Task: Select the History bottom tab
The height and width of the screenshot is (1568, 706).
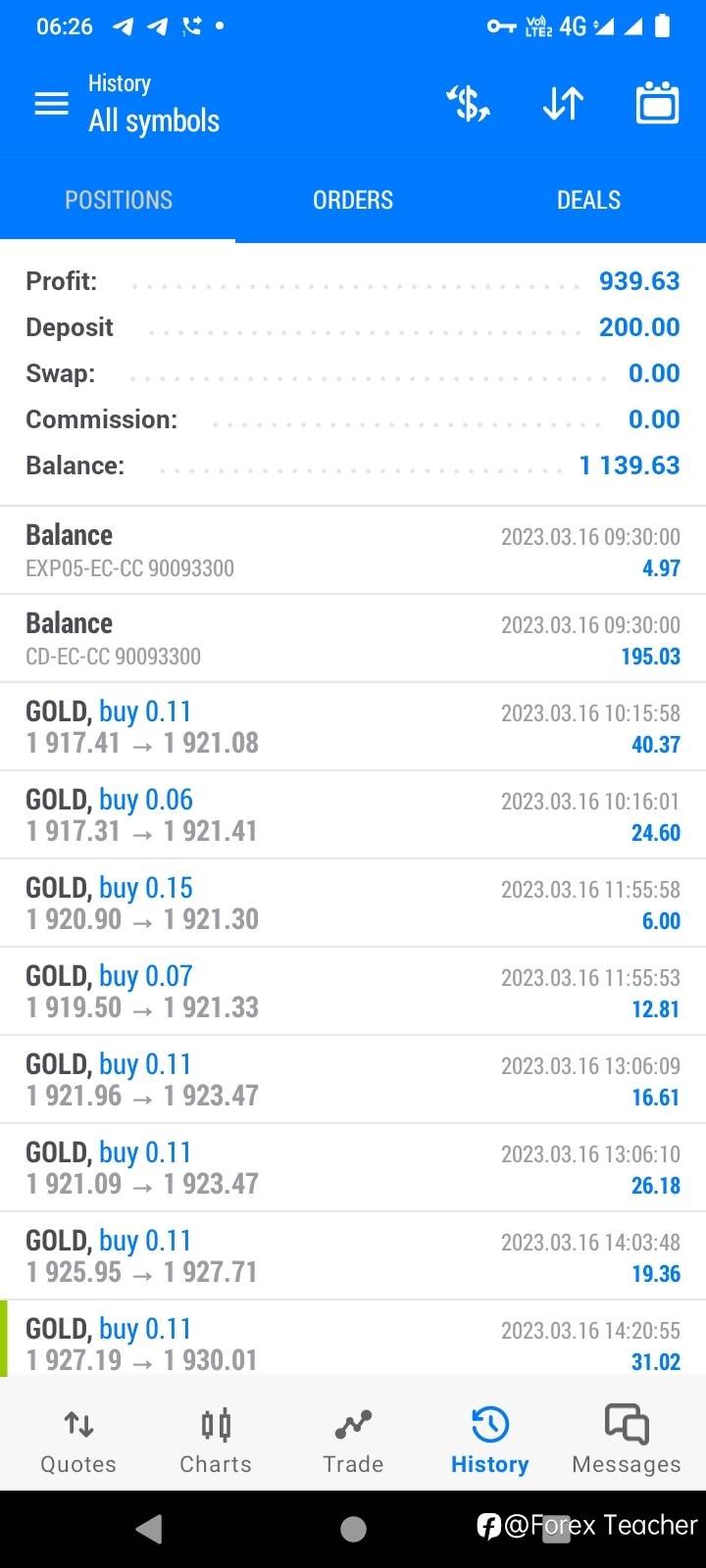Action: (489, 1441)
